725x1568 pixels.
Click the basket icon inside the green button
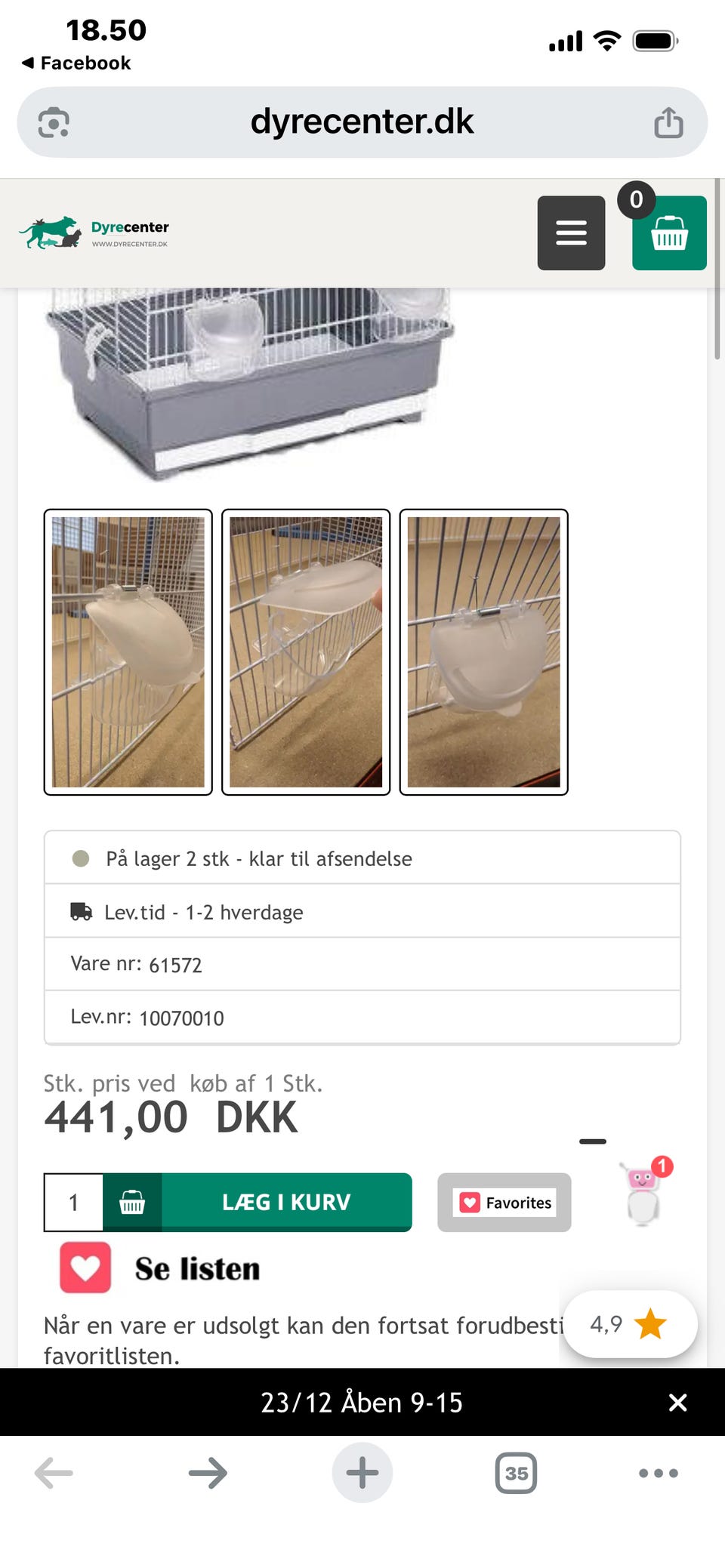coord(133,1202)
